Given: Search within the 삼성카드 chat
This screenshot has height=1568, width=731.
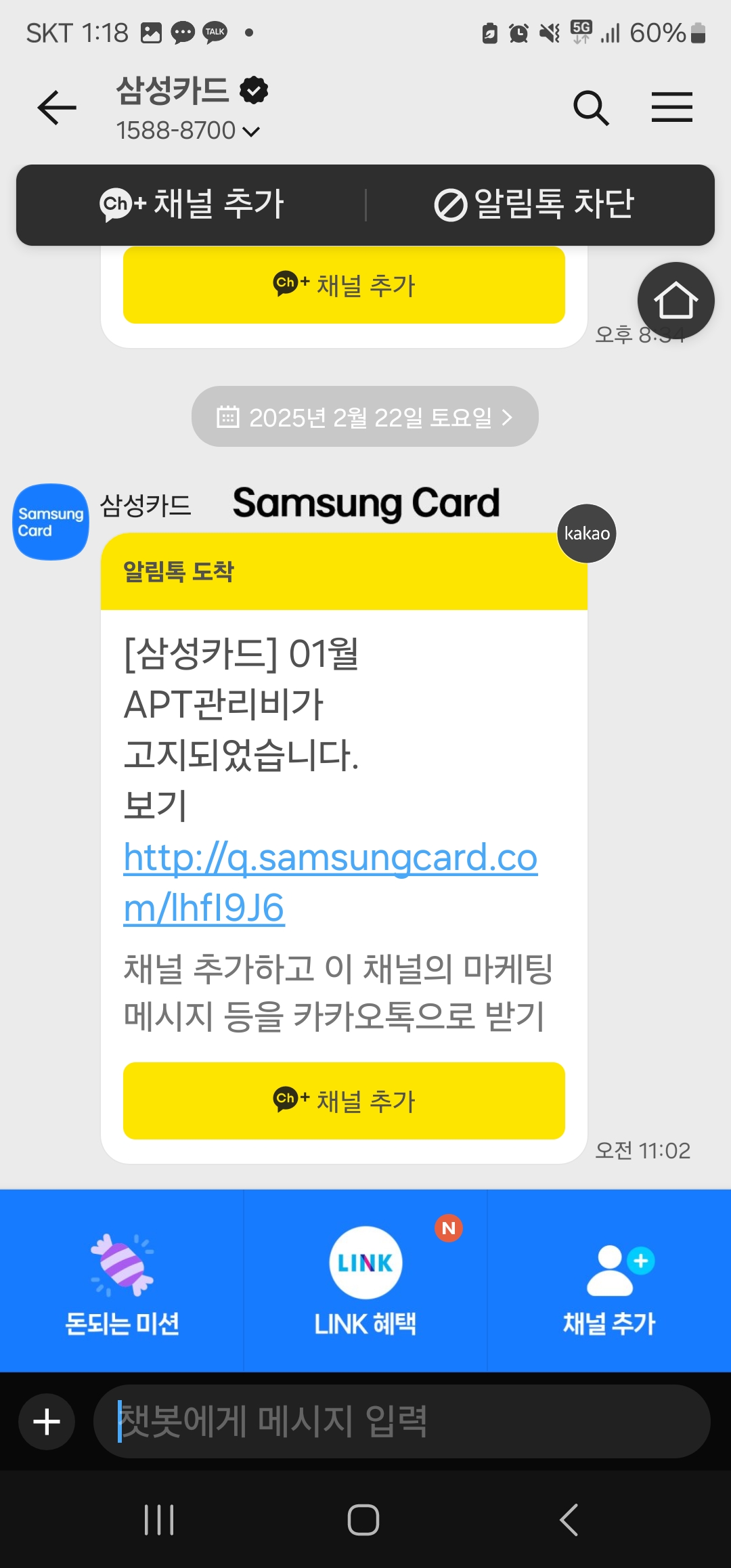Looking at the screenshot, I should coord(591,108).
